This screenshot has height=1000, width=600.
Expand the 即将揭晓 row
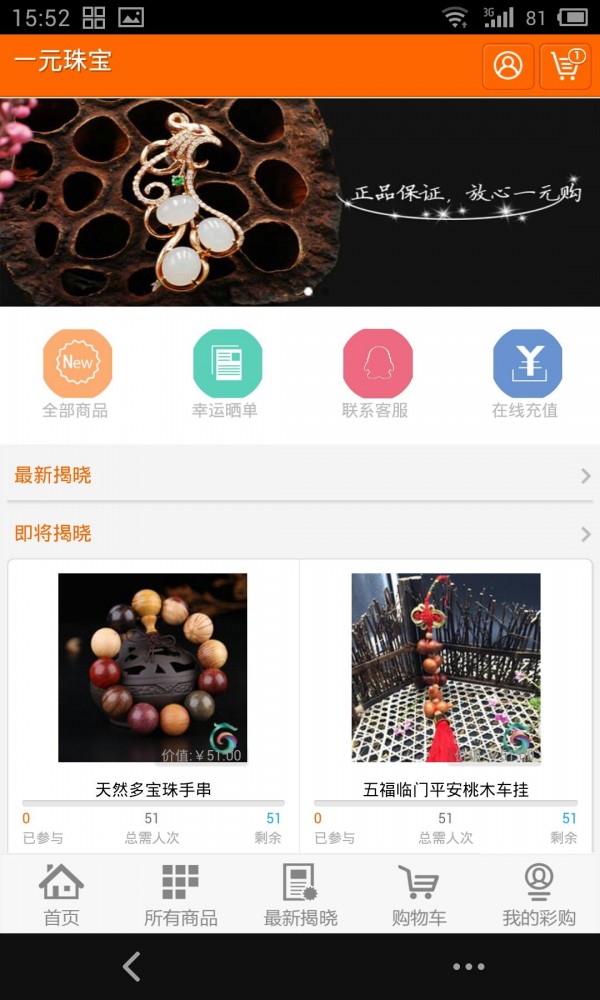coord(300,534)
